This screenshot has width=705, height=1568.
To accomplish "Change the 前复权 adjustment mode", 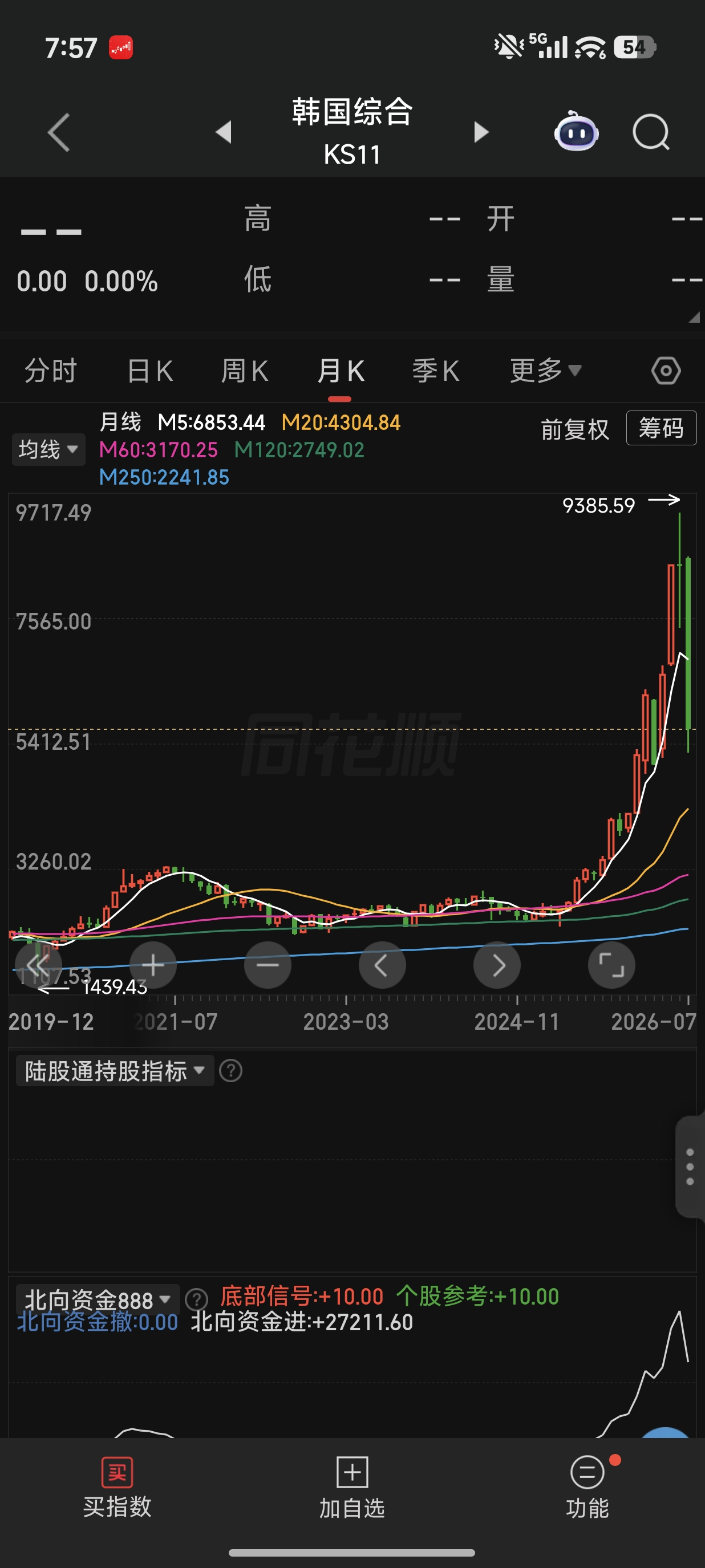I will [x=575, y=430].
